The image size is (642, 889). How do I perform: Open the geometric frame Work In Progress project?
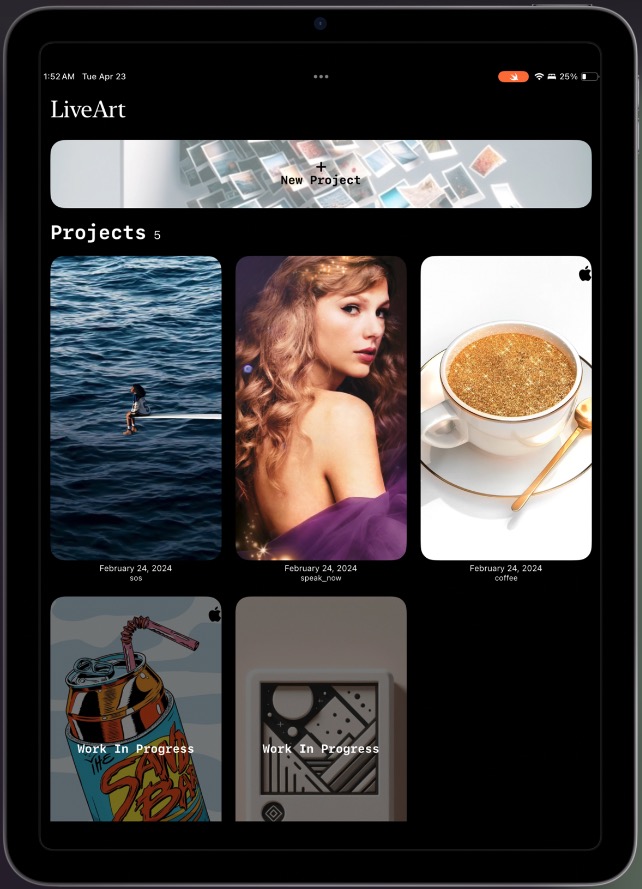click(321, 709)
